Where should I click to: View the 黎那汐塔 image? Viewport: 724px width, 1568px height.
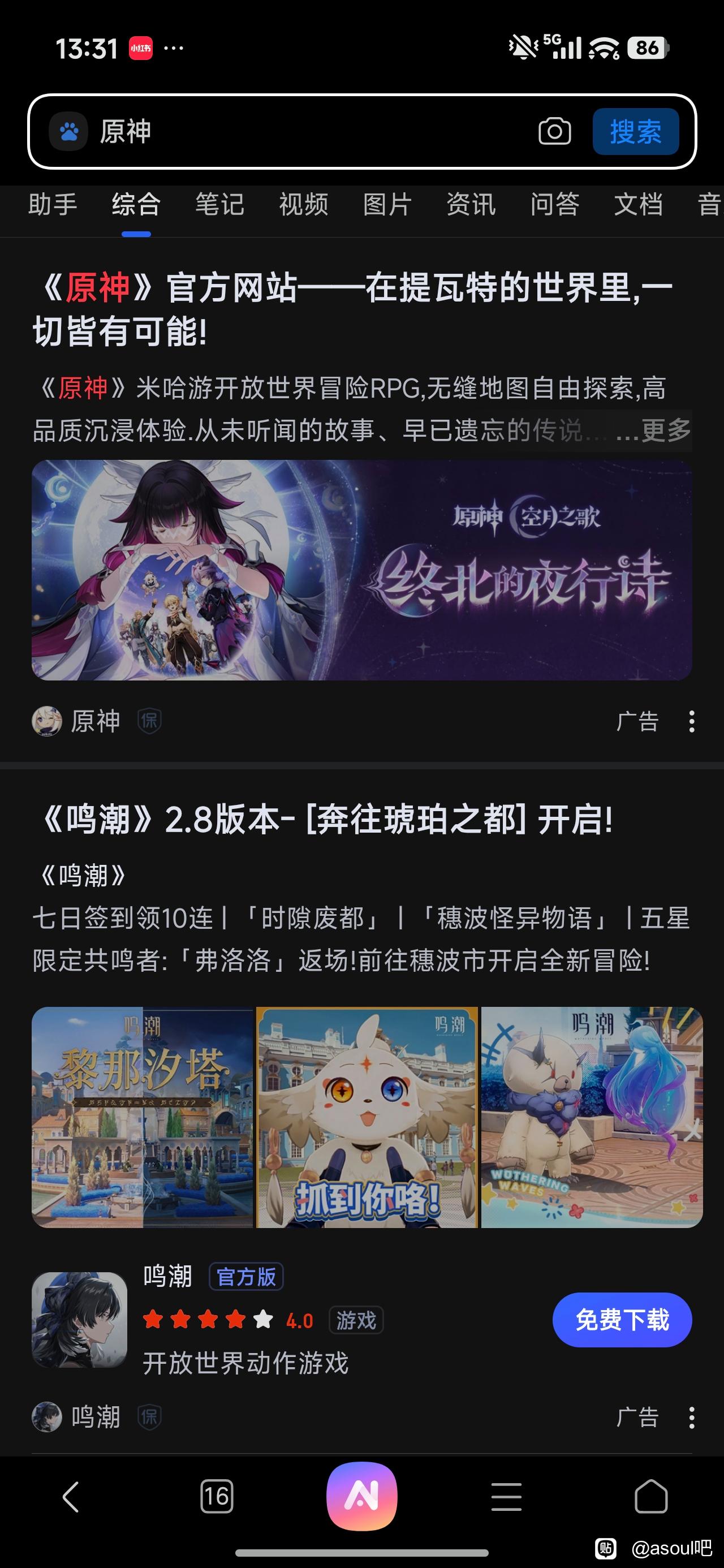coord(142,1117)
